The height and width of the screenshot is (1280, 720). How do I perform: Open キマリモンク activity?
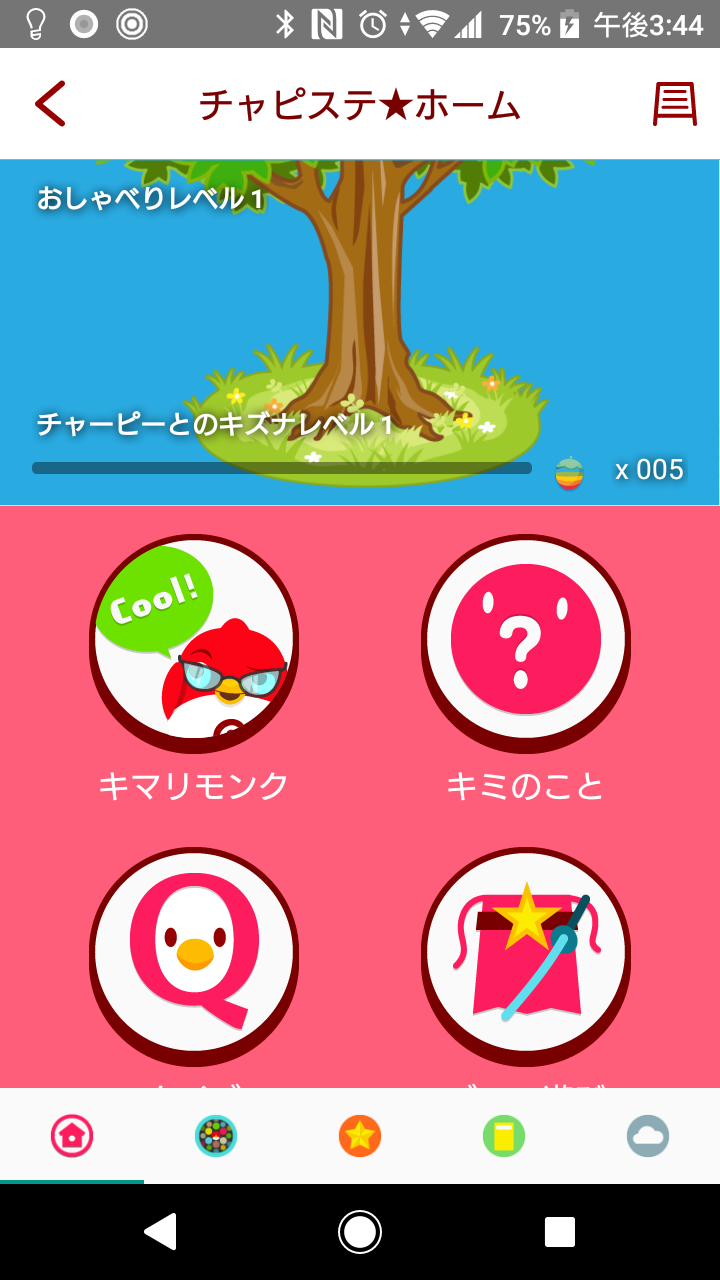(193, 642)
